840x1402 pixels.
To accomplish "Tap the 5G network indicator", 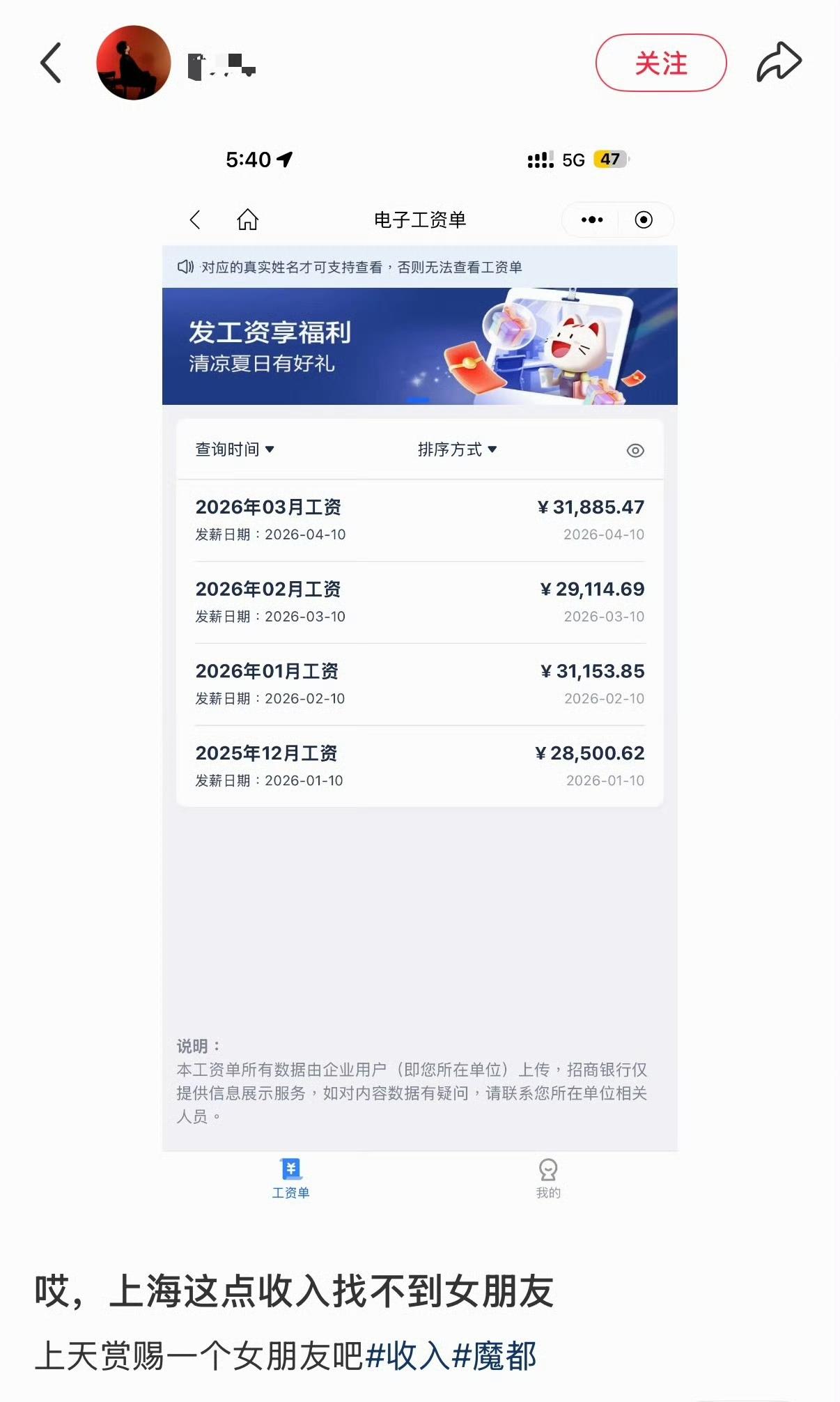I will coord(573,160).
